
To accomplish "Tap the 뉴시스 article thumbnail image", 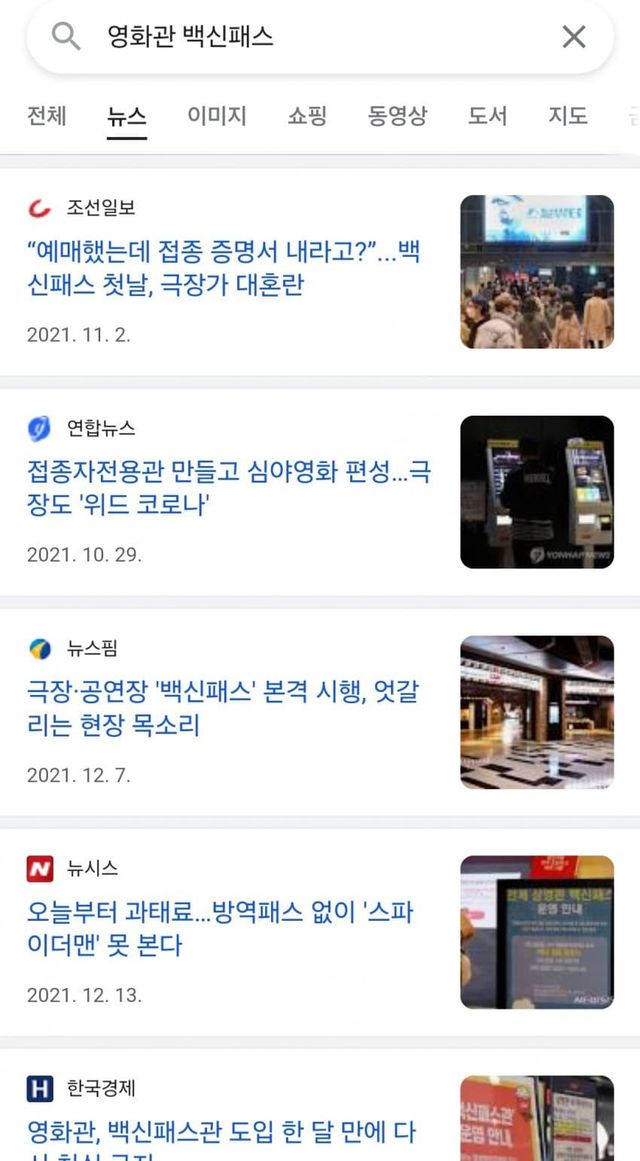I will [x=537, y=932].
